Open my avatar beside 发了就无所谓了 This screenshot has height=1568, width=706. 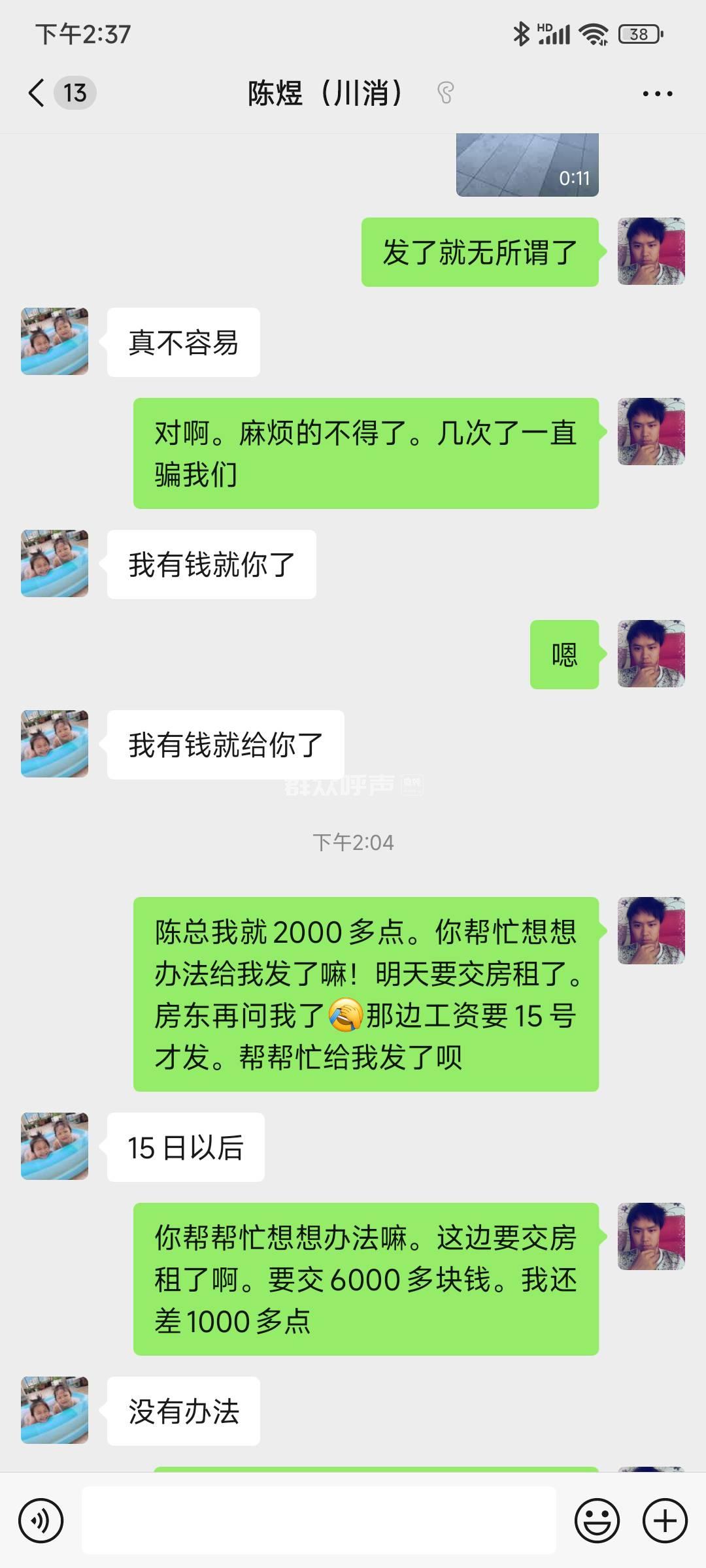651,252
